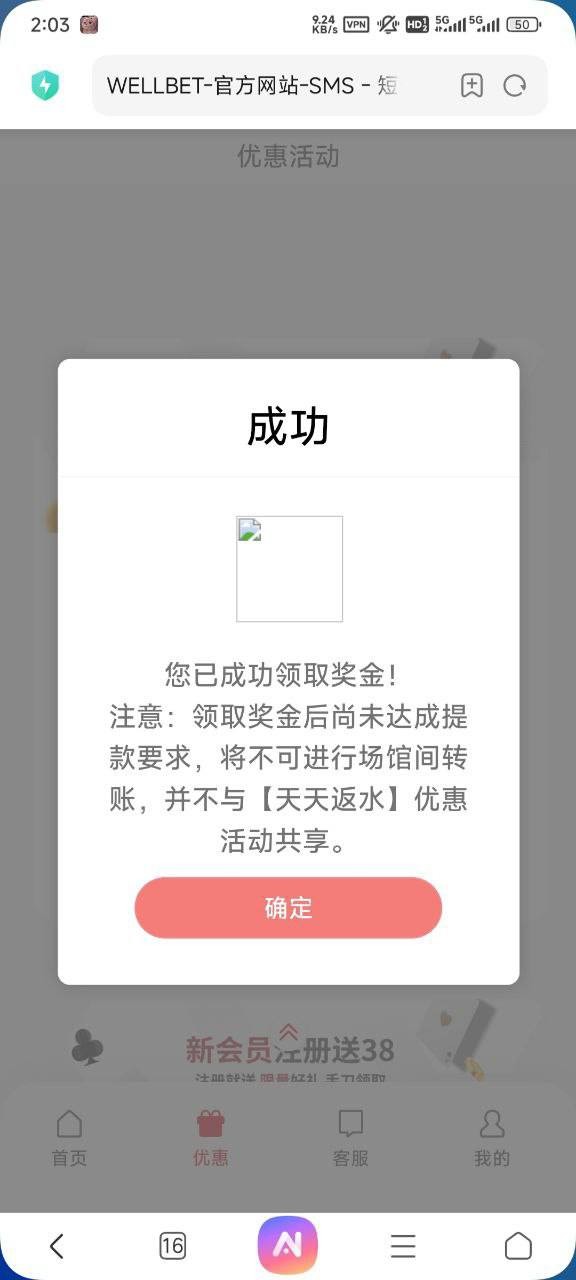Go back to the previous page
The height and width of the screenshot is (1280, 576).
pos(57,1245)
